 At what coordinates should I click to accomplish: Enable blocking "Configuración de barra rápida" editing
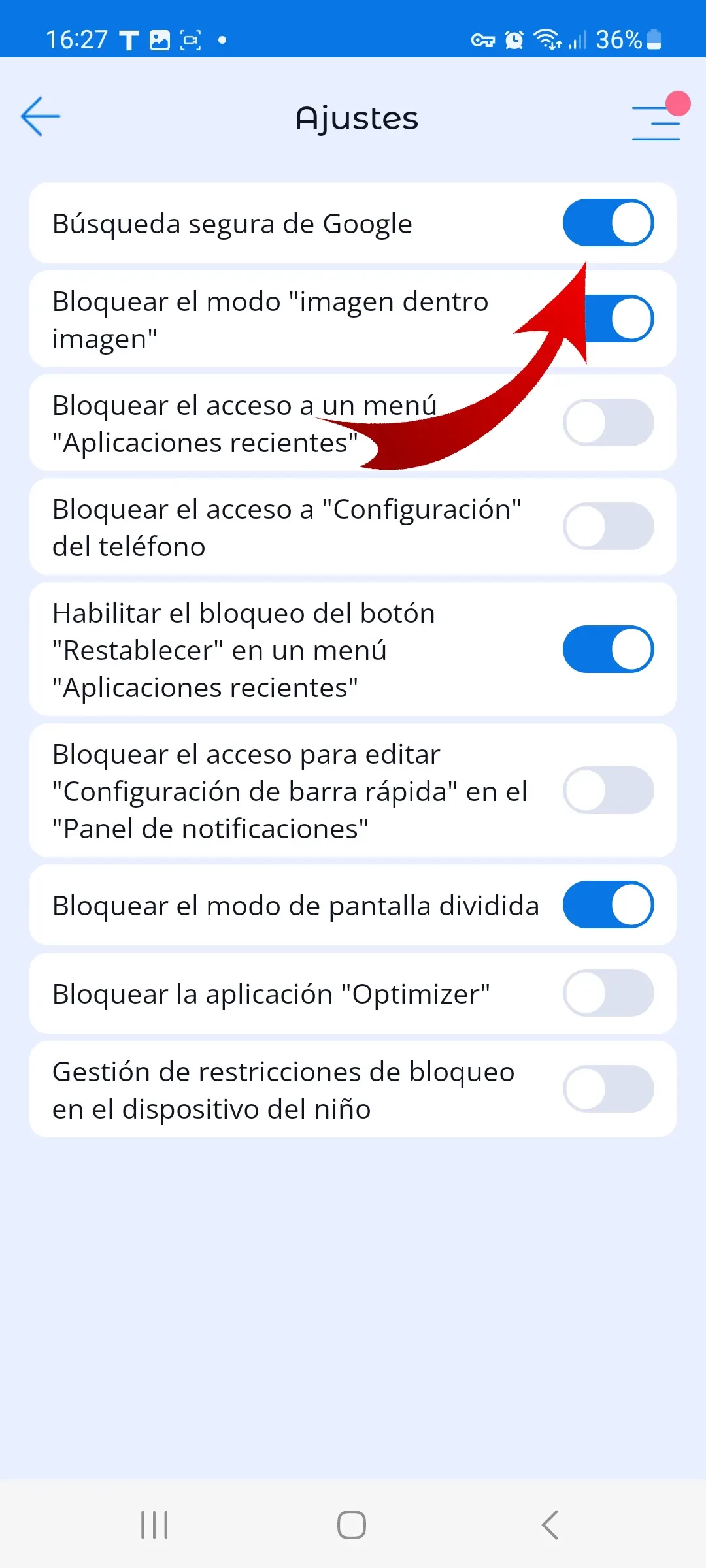tap(608, 791)
